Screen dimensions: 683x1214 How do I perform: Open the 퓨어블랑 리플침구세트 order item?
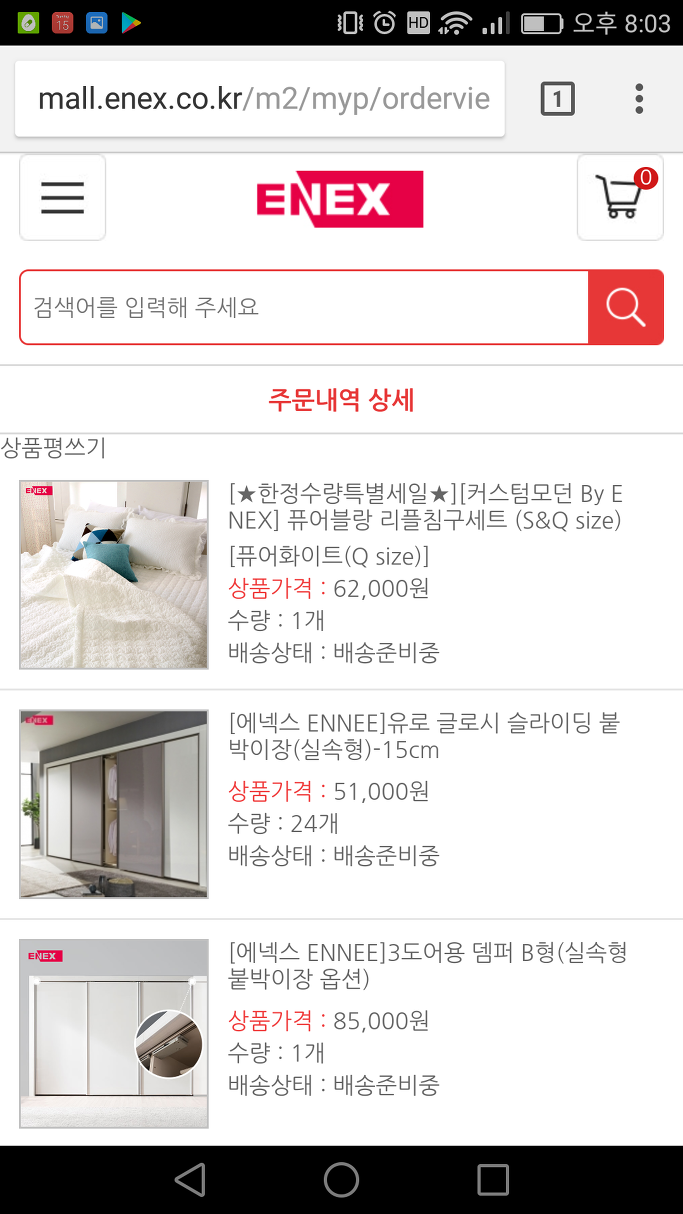[x=341, y=574]
